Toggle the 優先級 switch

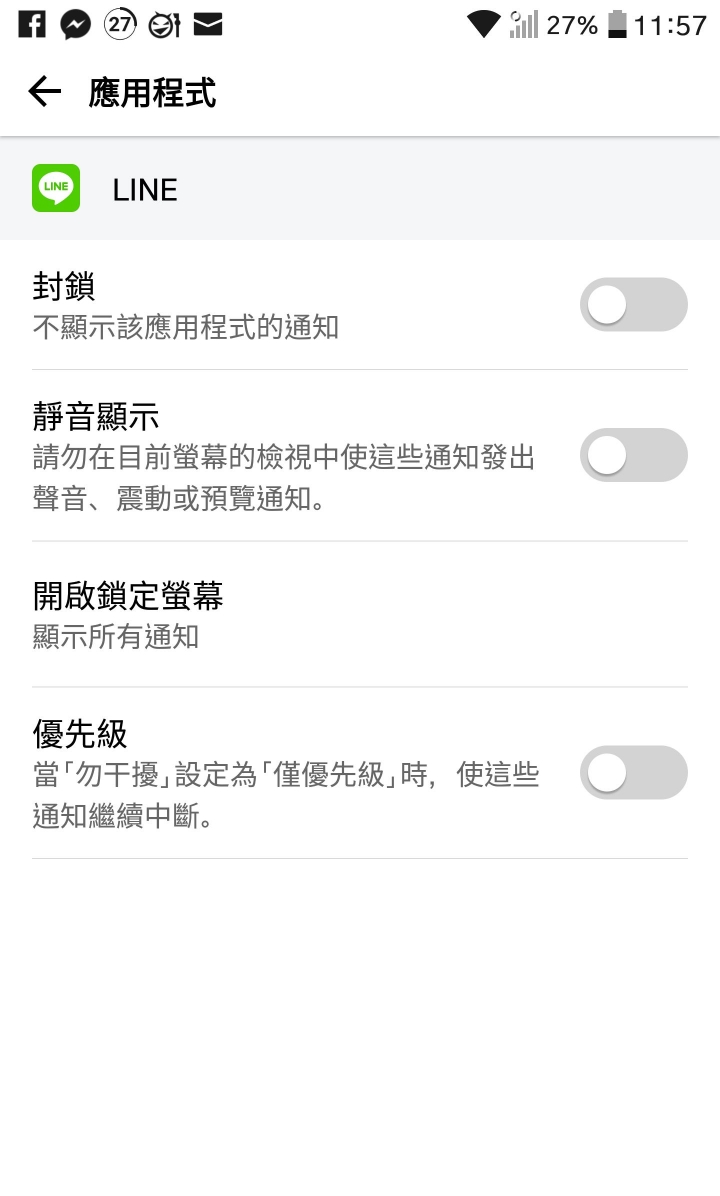(x=633, y=772)
